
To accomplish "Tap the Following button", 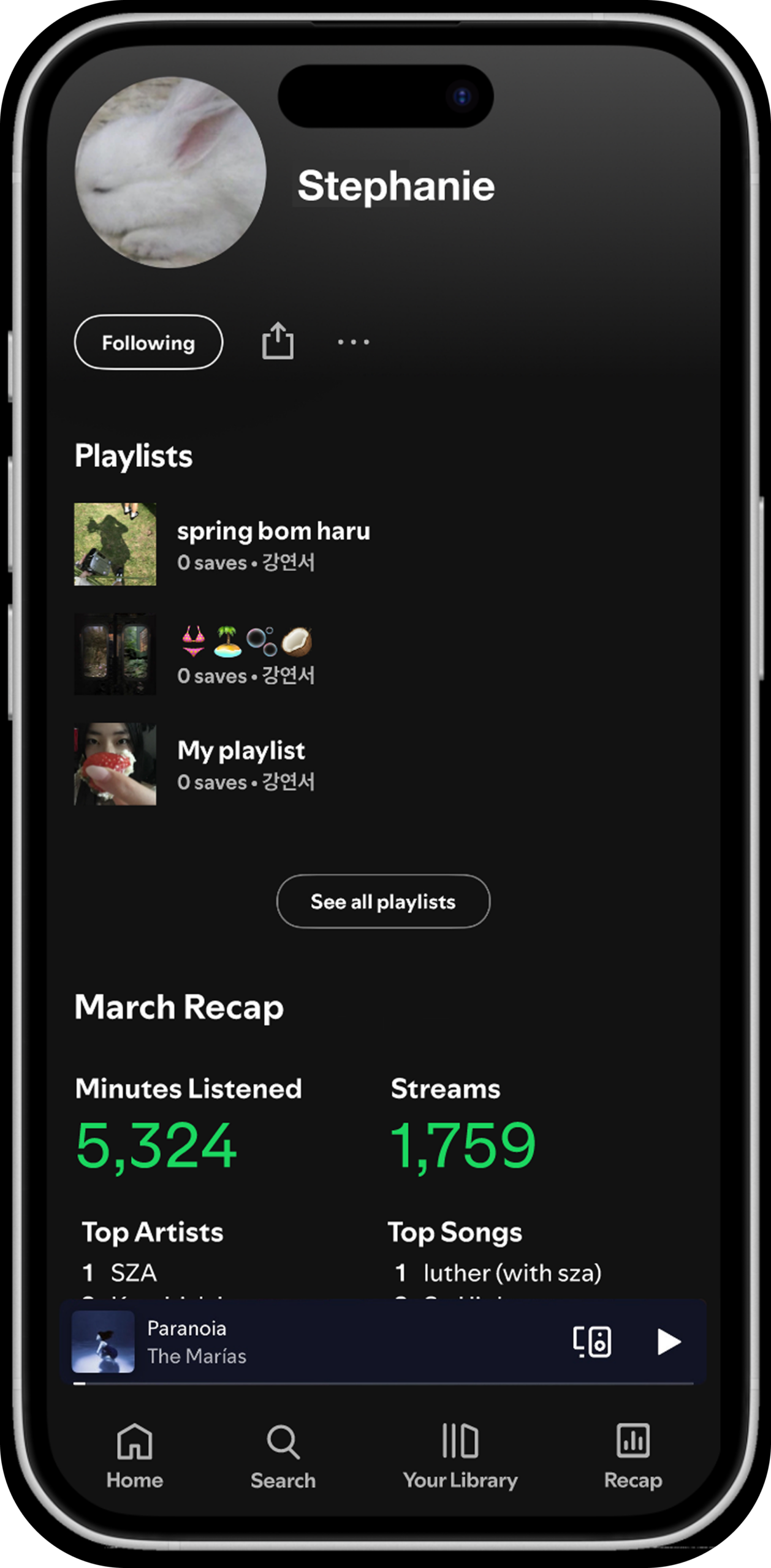I will (148, 342).
